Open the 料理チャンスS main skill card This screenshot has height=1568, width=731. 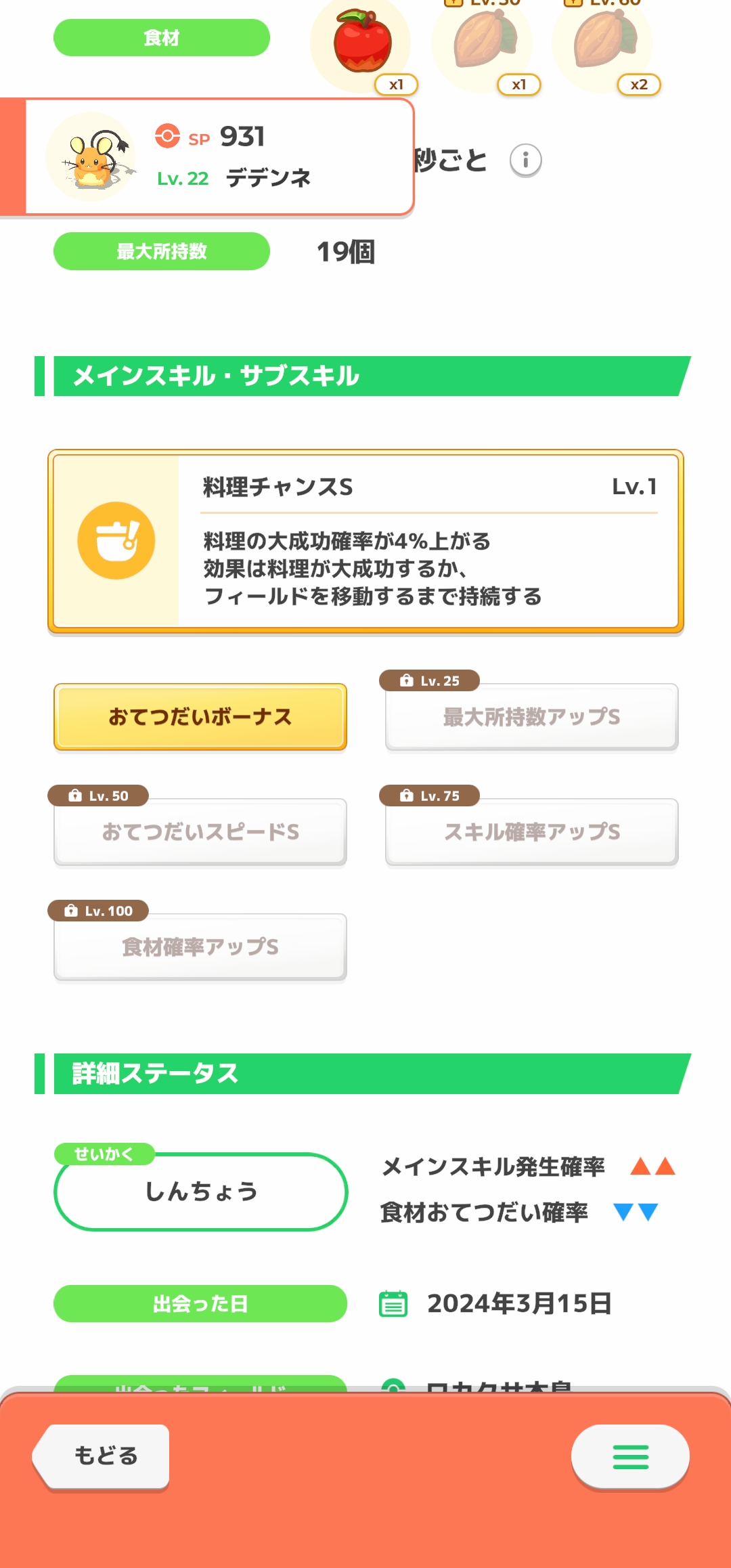[x=365, y=541]
